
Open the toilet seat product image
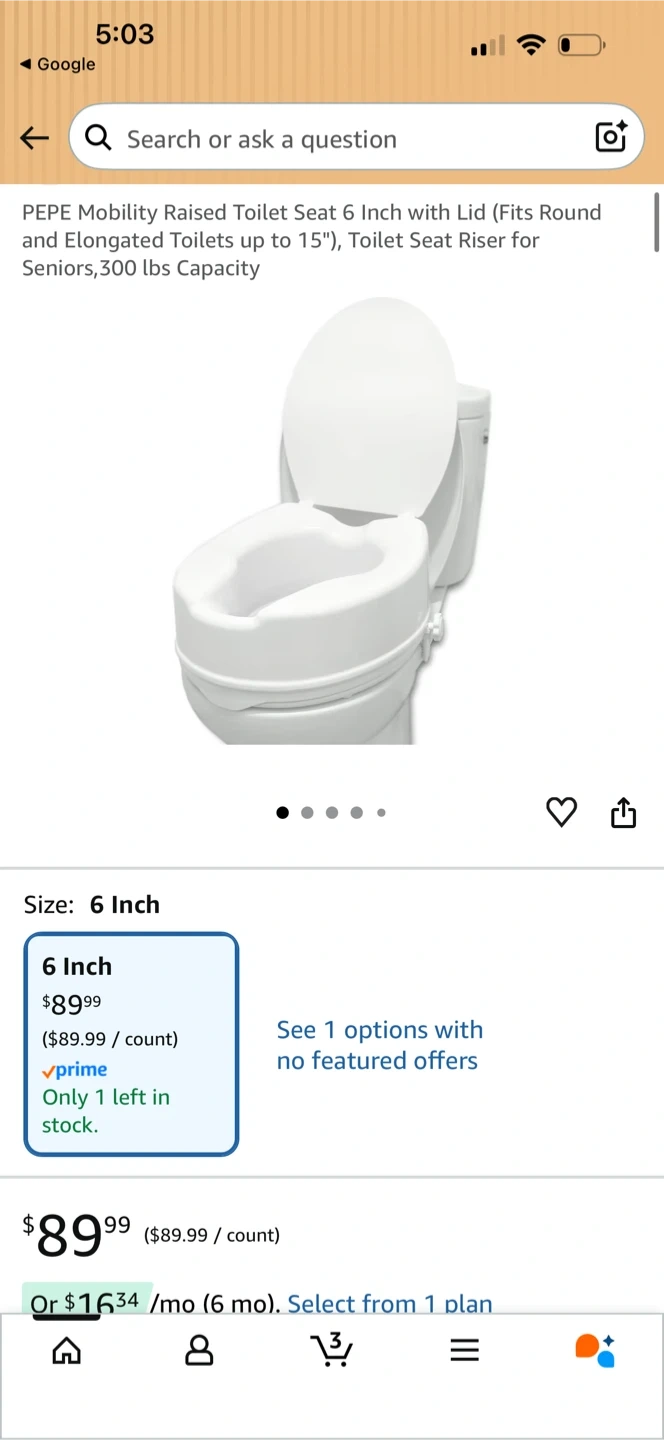[332, 520]
